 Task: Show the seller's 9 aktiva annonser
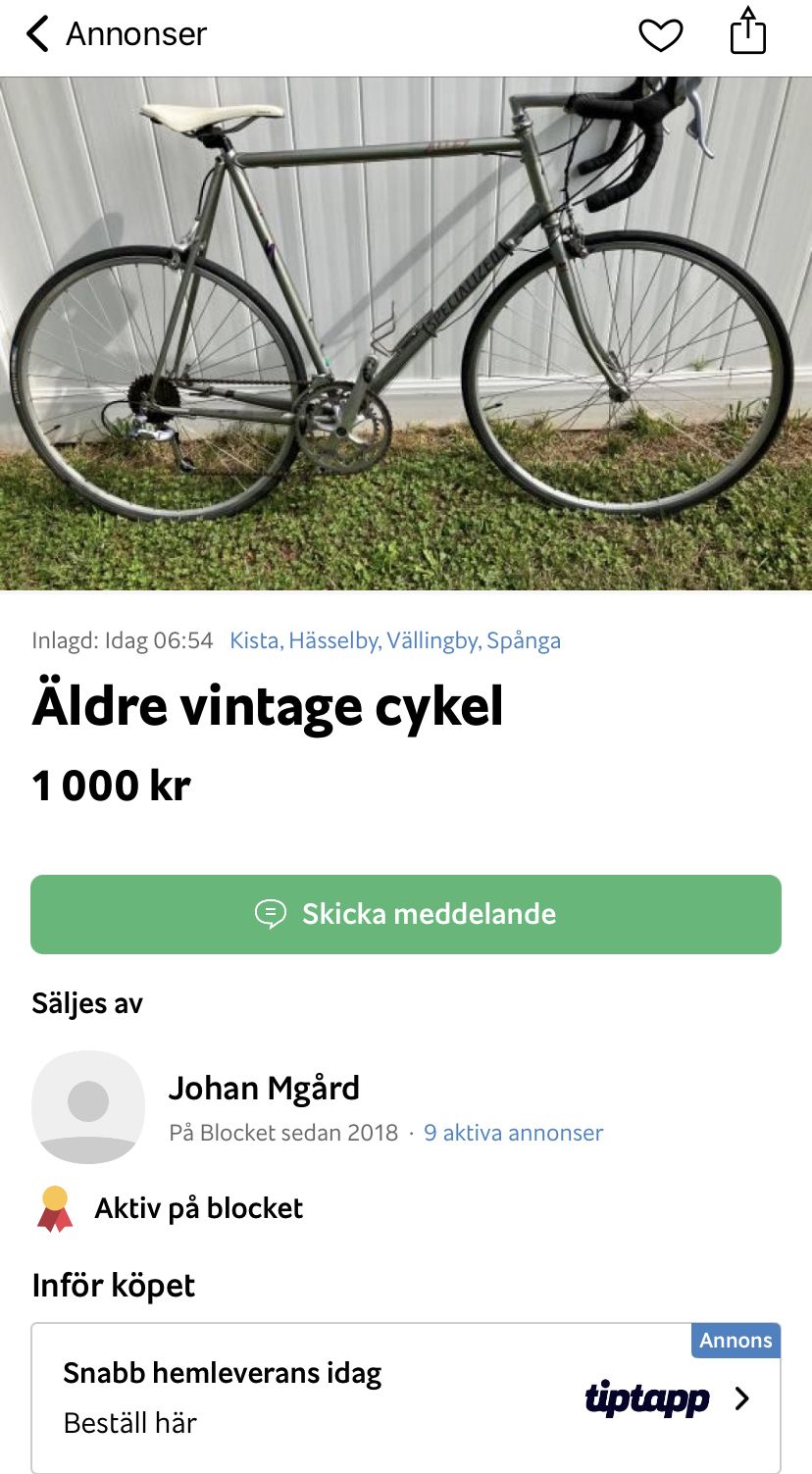coord(513,1133)
